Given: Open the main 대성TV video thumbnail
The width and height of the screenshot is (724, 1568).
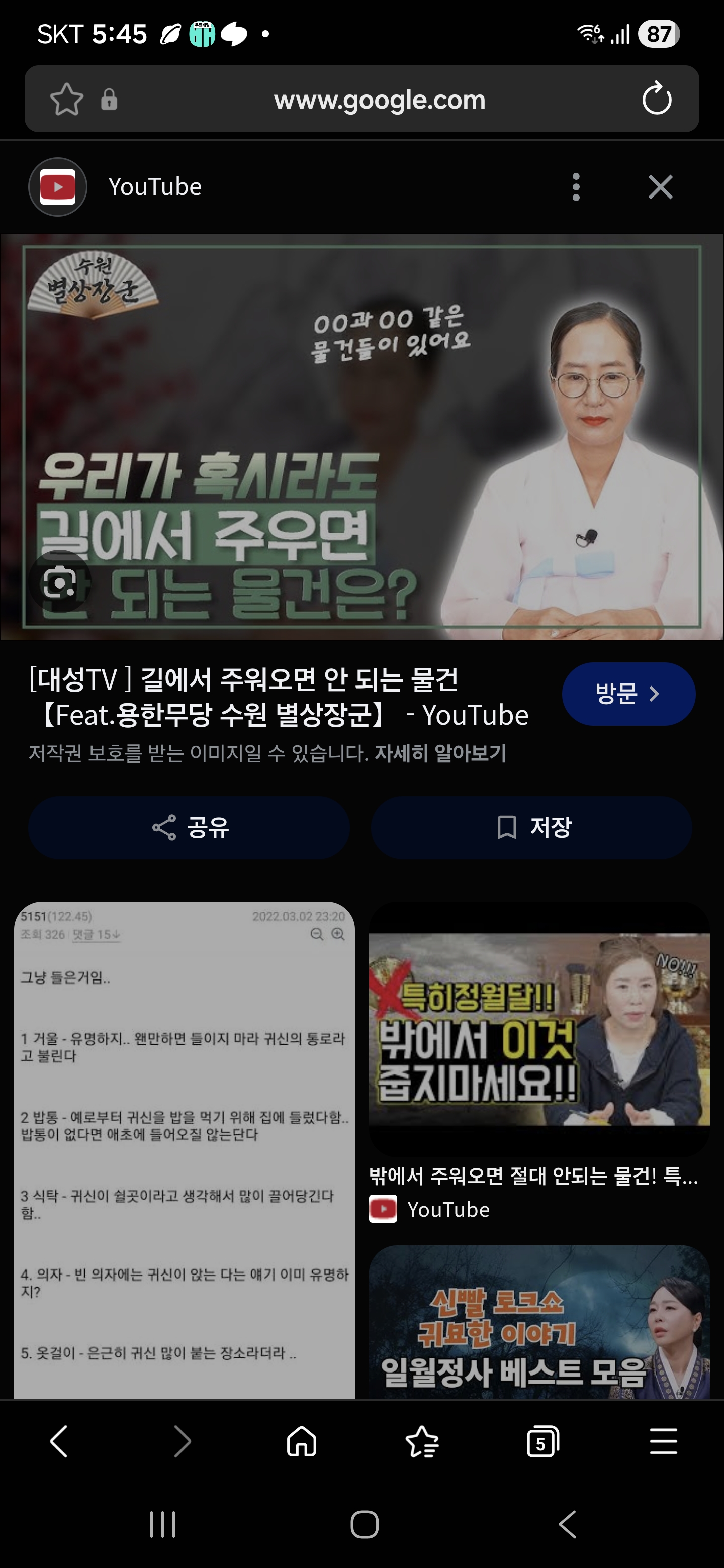Looking at the screenshot, I should click(x=361, y=436).
